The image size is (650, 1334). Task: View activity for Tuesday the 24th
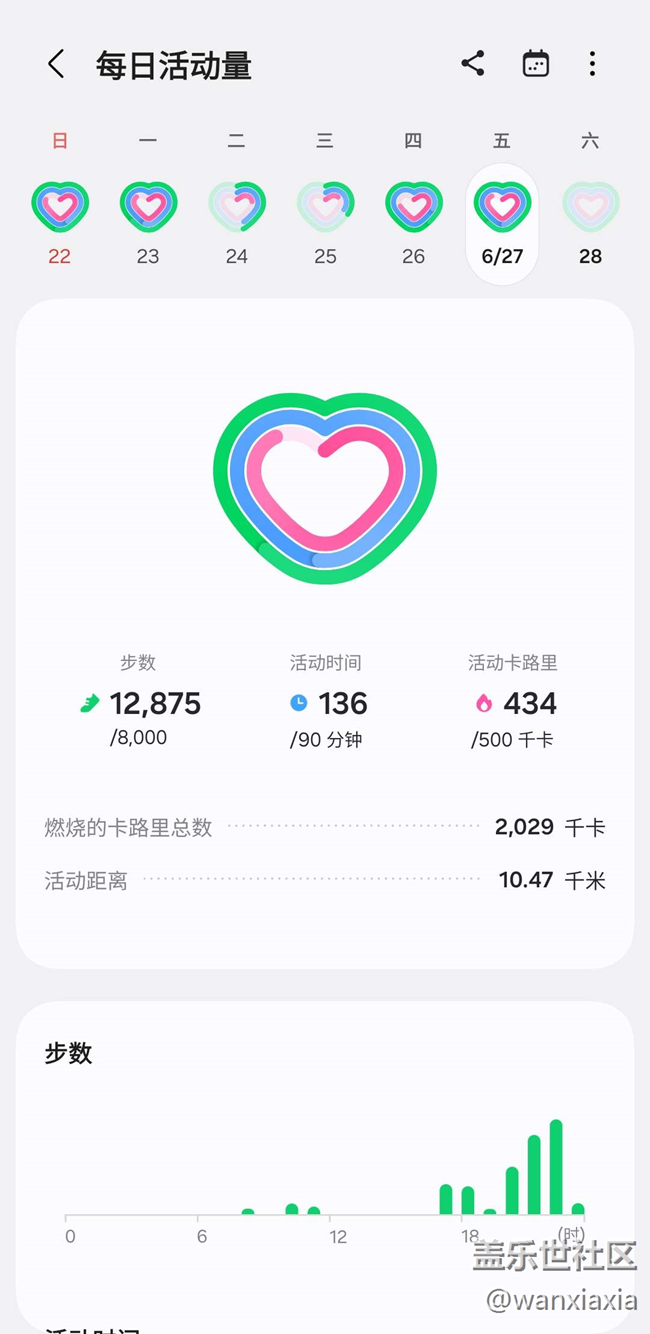click(x=237, y=223)
